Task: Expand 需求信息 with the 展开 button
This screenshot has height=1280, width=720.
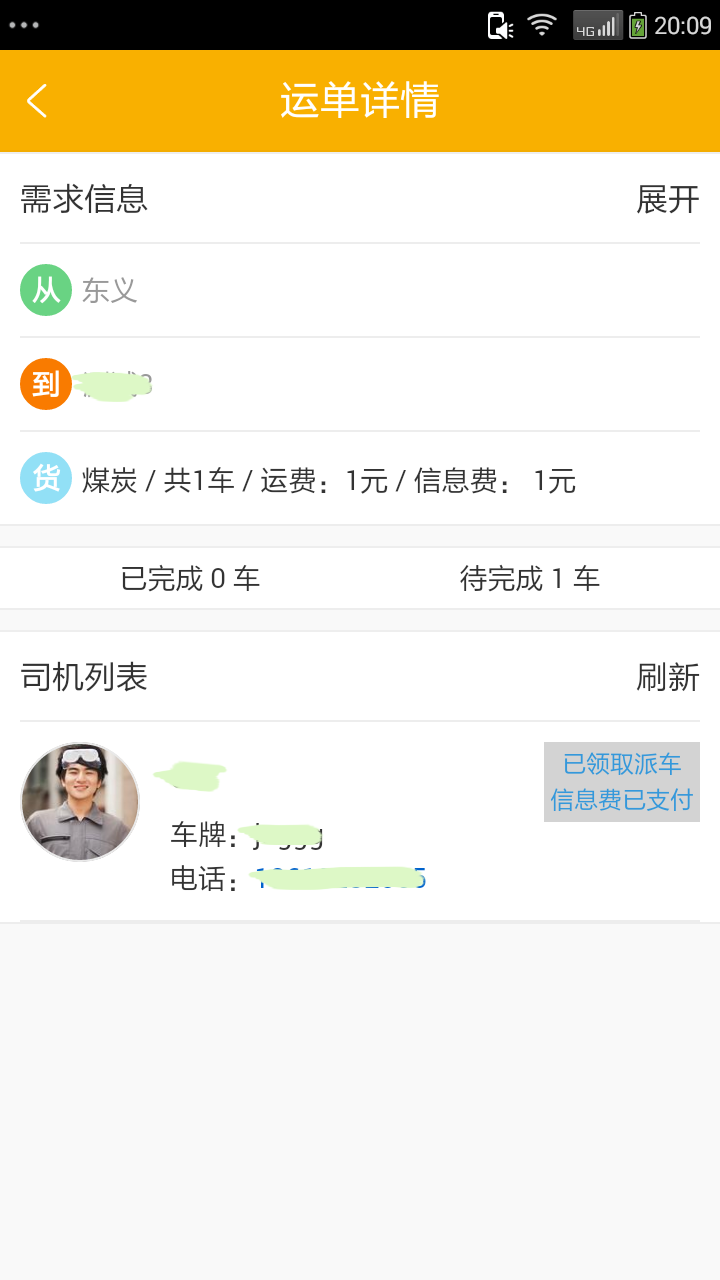Action: click(x=667, y=199)
